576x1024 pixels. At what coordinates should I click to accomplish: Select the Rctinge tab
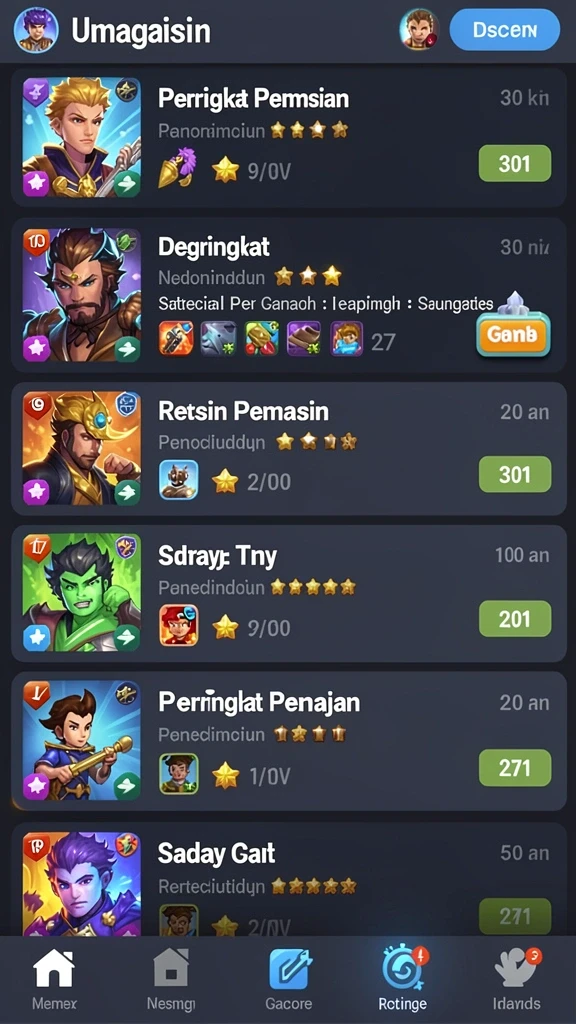(x=403, y=979)
